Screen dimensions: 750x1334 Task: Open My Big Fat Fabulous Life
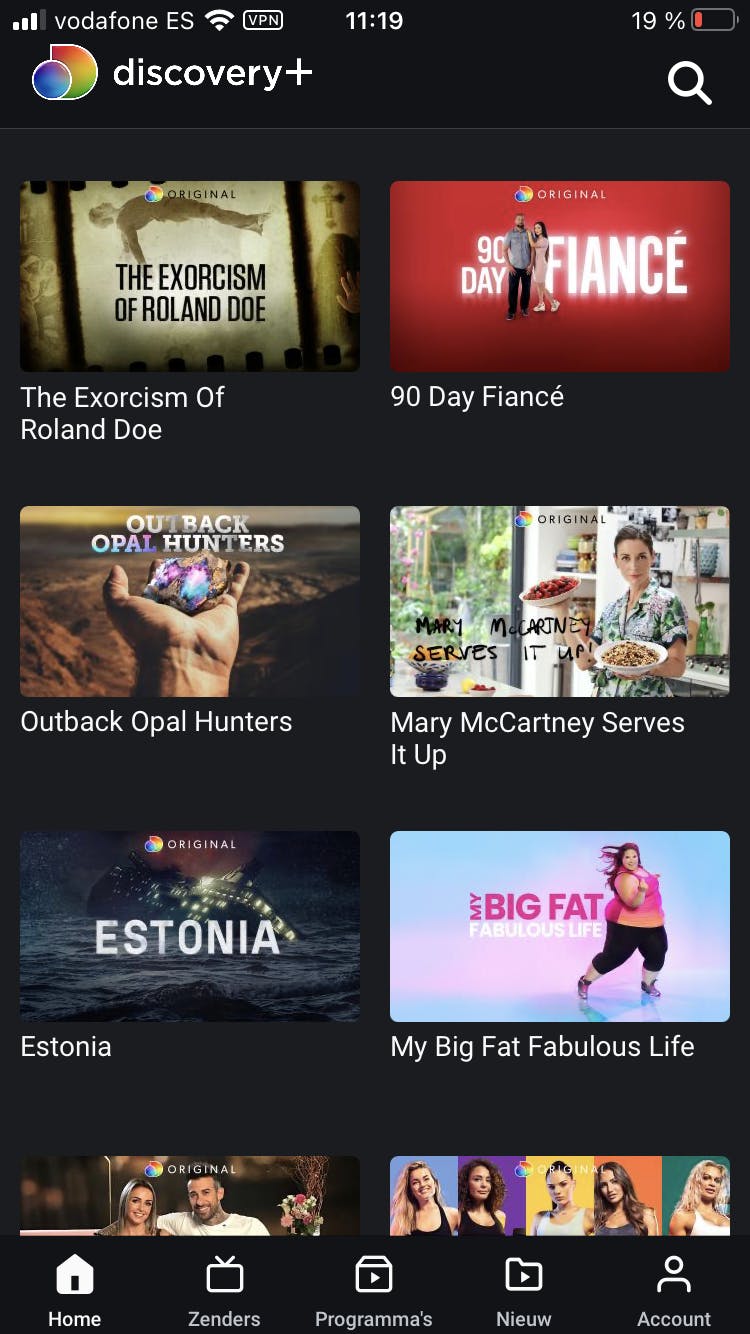tap(559, 926)
